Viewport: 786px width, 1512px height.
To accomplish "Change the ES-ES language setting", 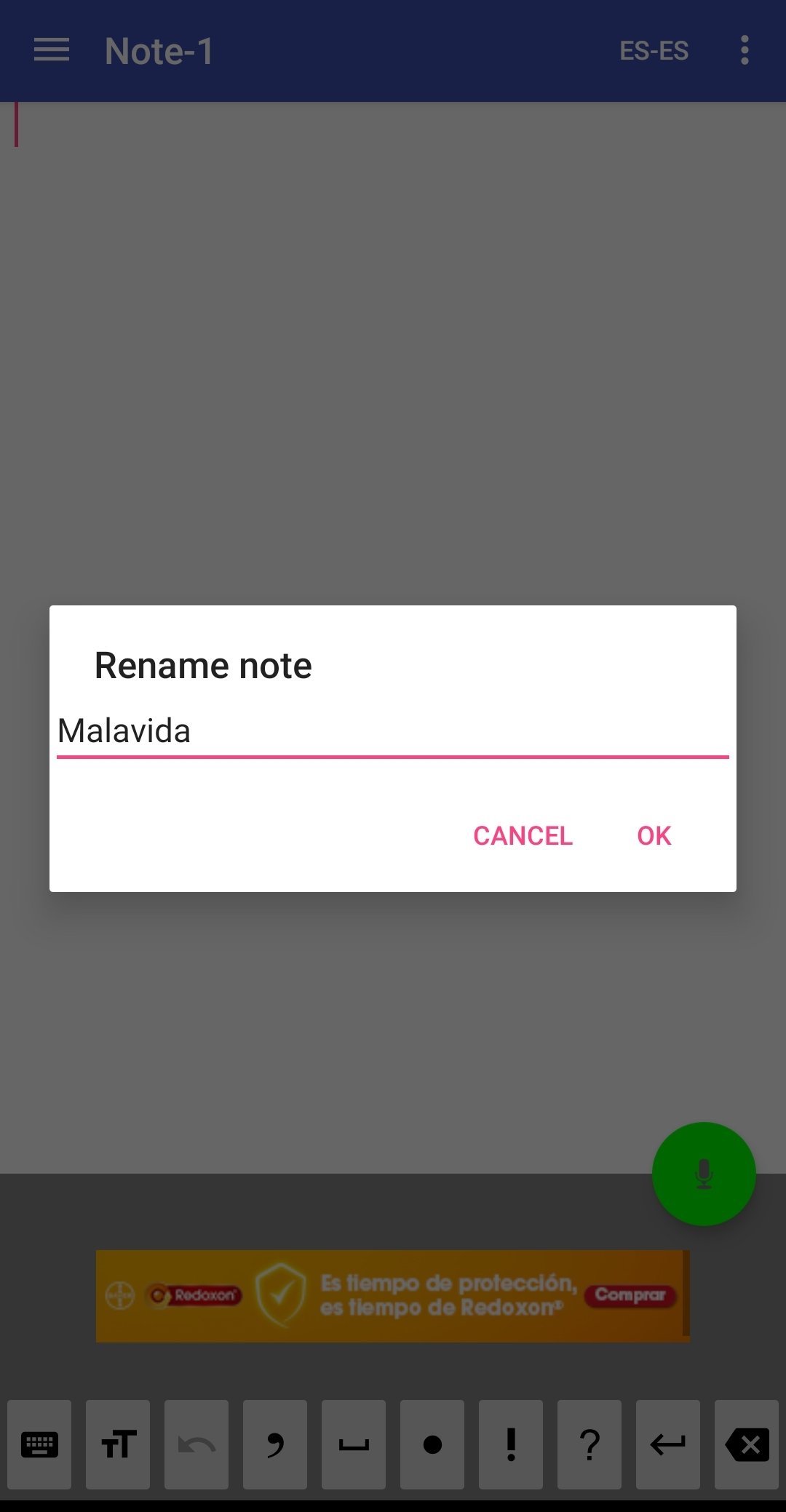I will click(x=654, y=51).
